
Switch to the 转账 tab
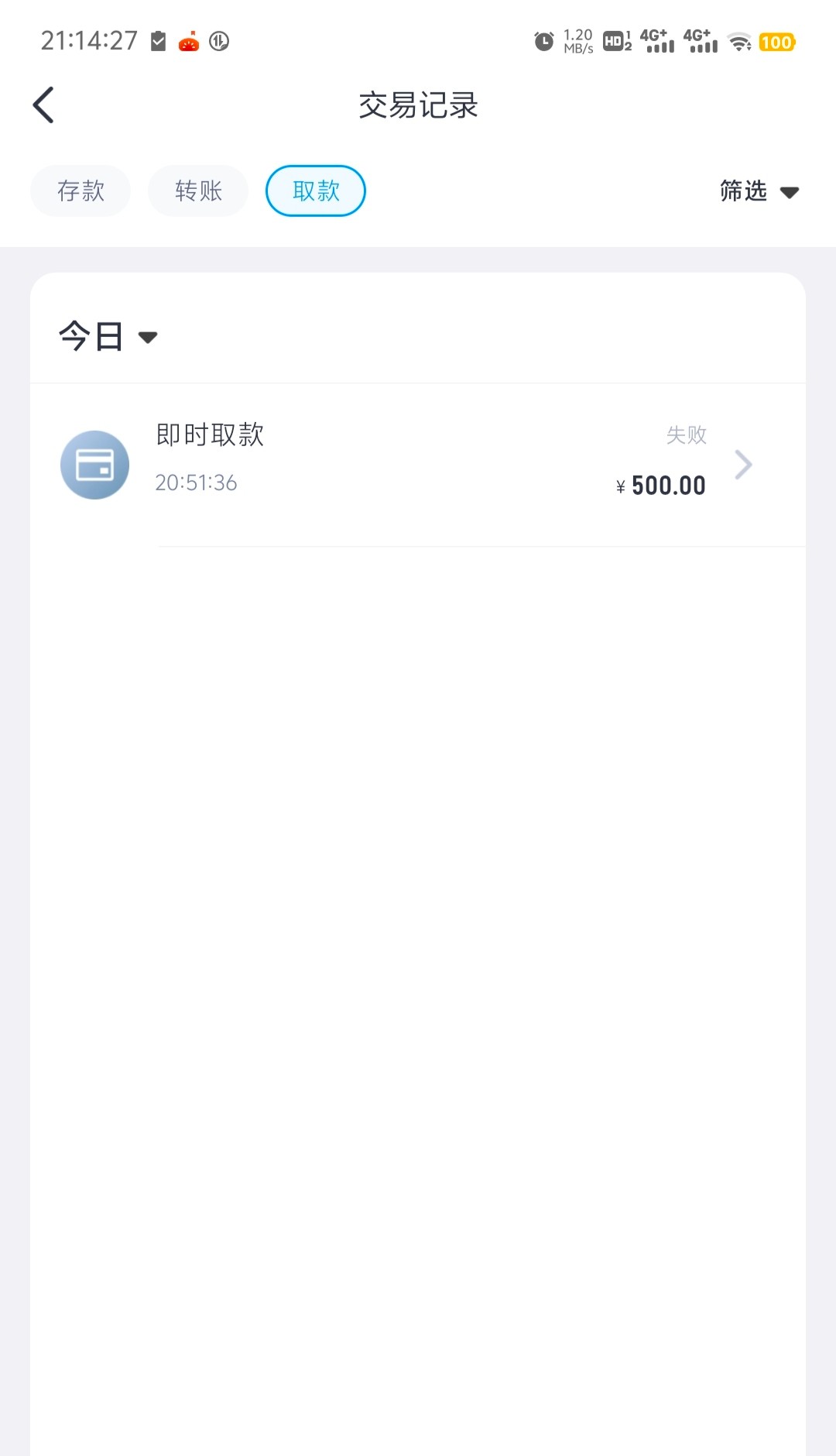click(198, 191)
